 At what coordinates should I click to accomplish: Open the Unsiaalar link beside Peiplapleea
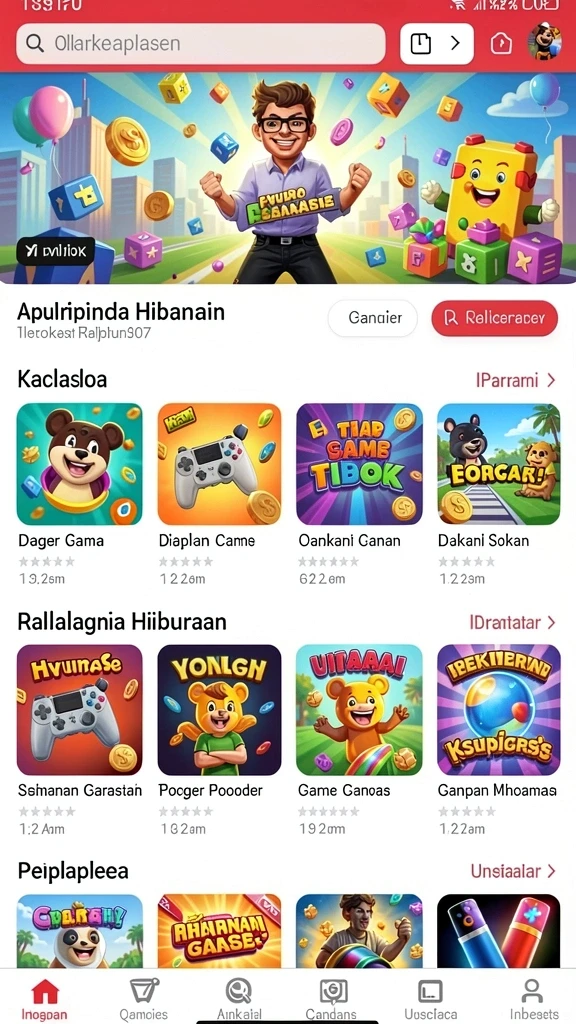click(x=513, y=871)
